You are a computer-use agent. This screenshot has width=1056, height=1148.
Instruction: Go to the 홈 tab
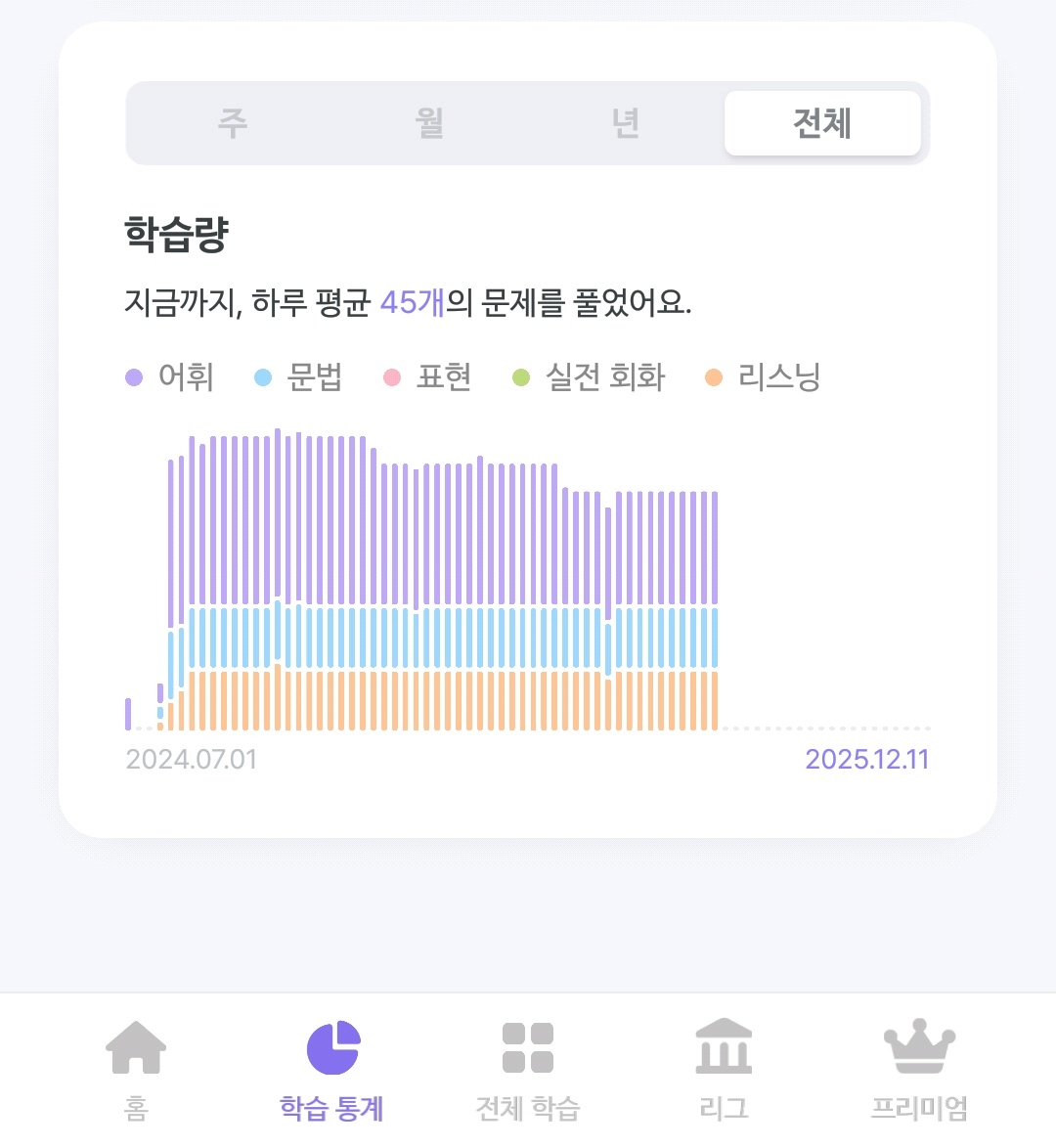tap(136, 1070)
